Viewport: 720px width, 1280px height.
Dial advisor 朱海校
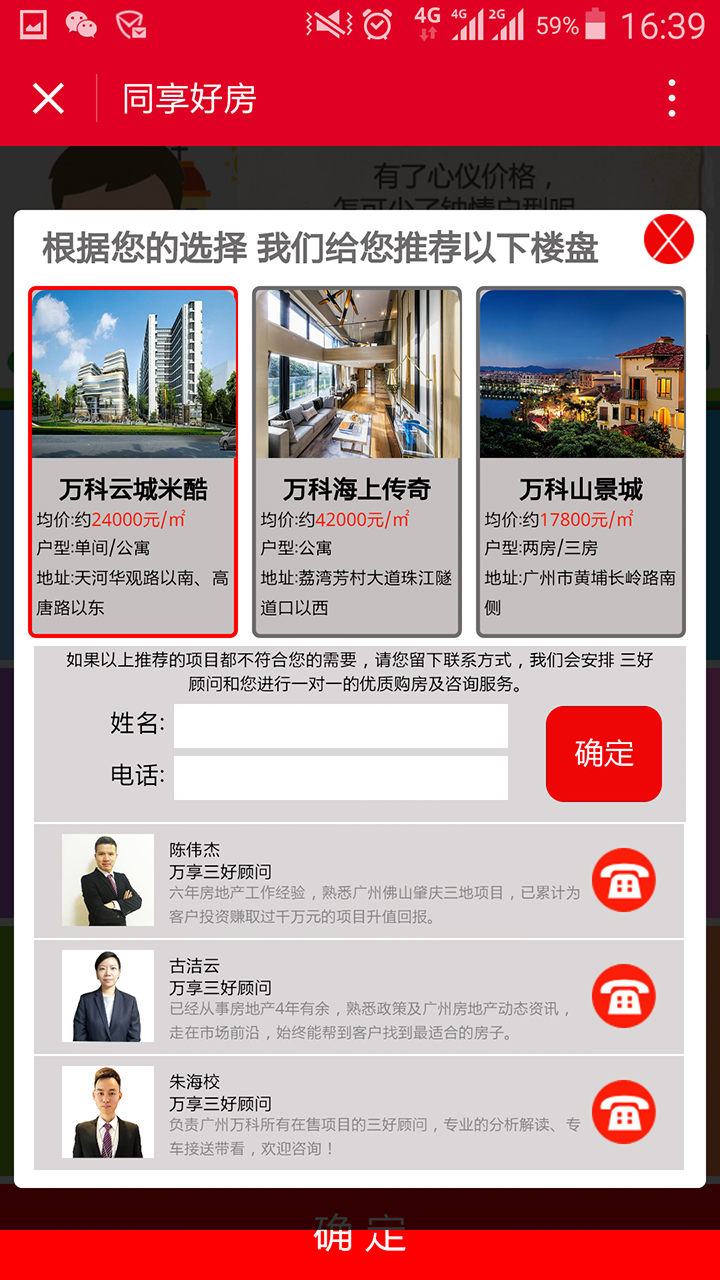(x=623, y=1112)
